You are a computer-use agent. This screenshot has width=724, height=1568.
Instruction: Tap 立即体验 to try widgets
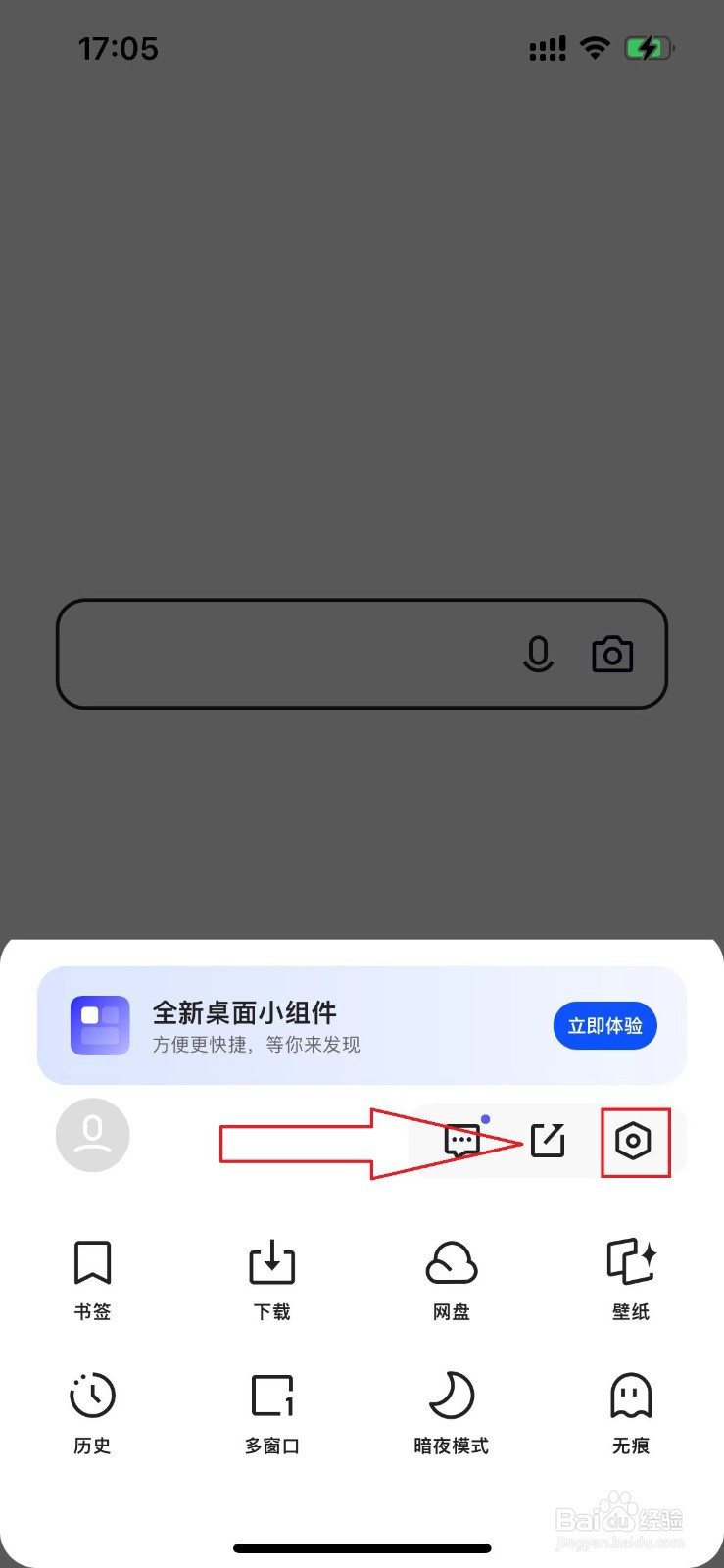pyautogui.click(x=604, y=1026)
